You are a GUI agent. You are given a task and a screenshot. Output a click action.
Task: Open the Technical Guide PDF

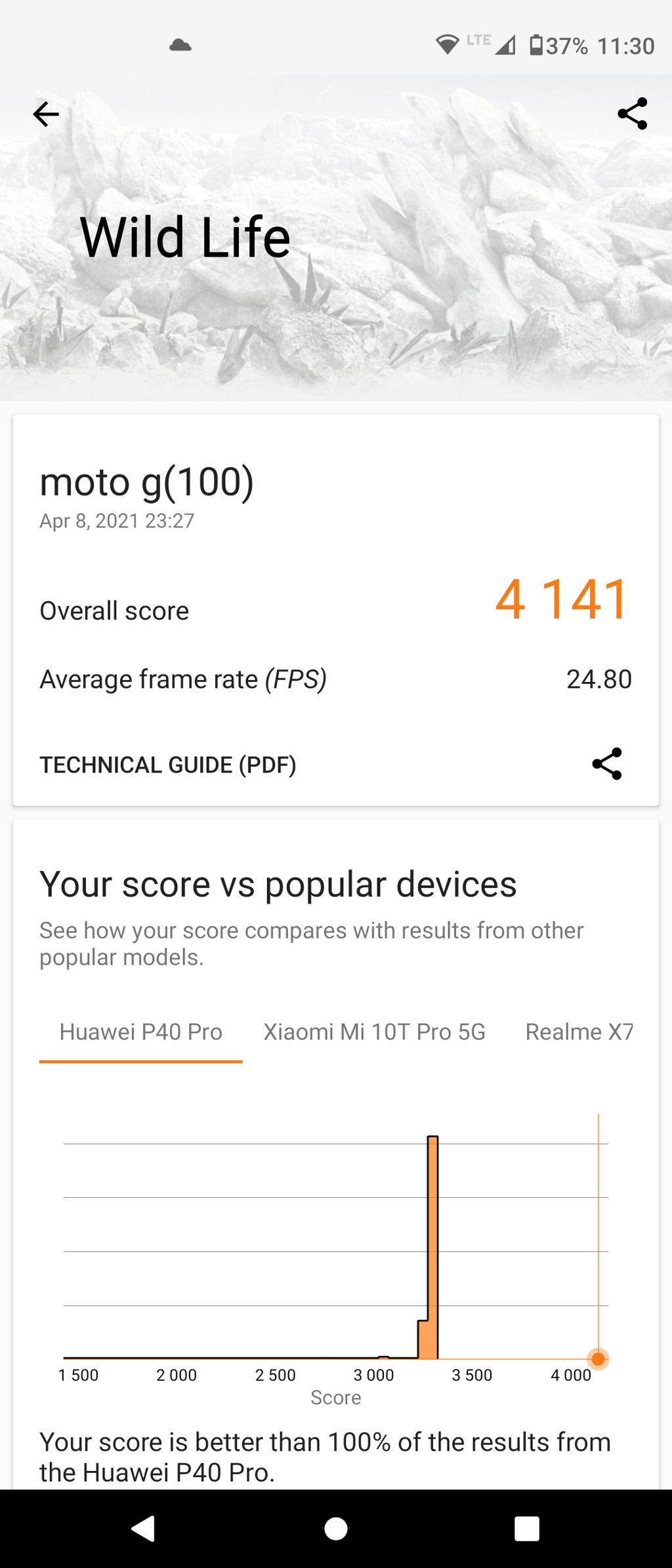coord(168,765)
